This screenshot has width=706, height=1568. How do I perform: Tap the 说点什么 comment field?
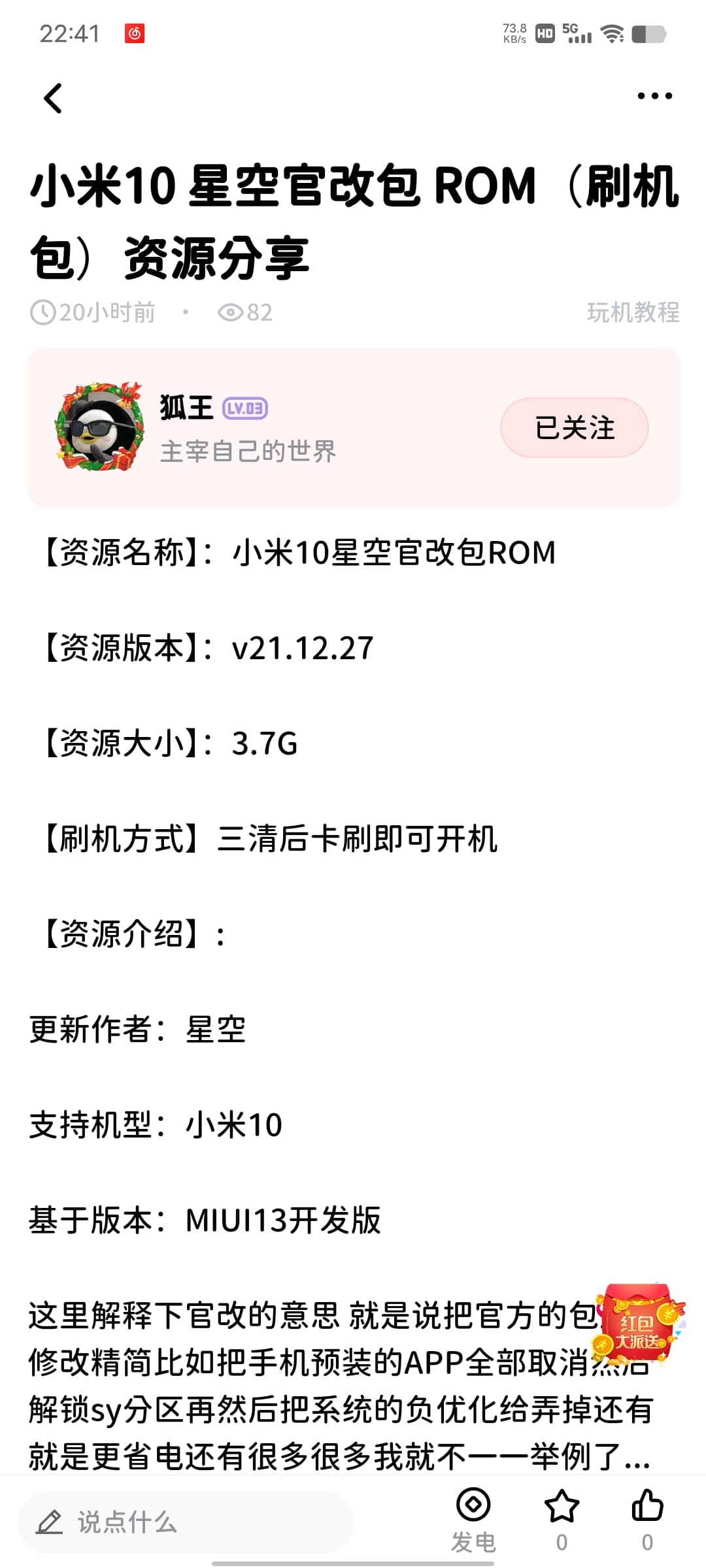pyautogui.click(x=186, y=1522)
